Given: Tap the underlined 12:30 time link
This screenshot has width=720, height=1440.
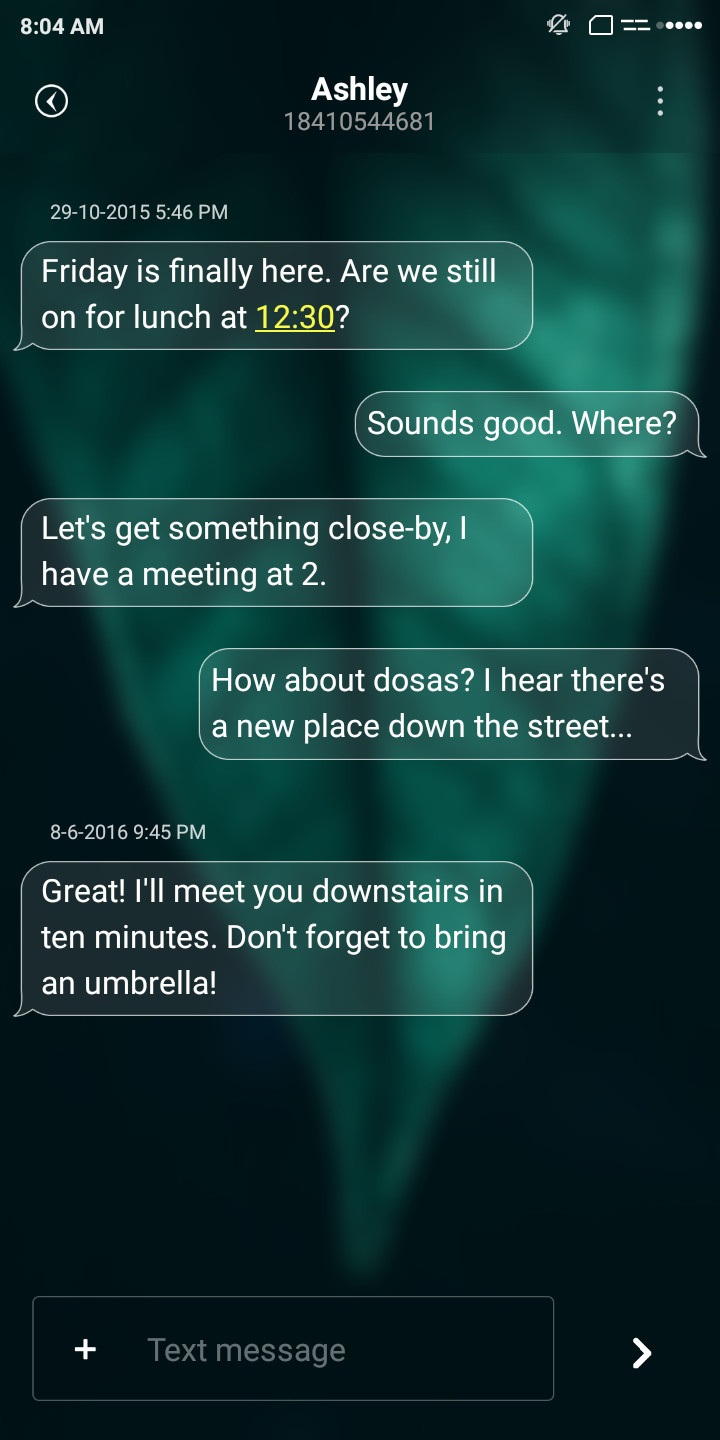Looking at the screenshot, I should click(x=294, y=318).
